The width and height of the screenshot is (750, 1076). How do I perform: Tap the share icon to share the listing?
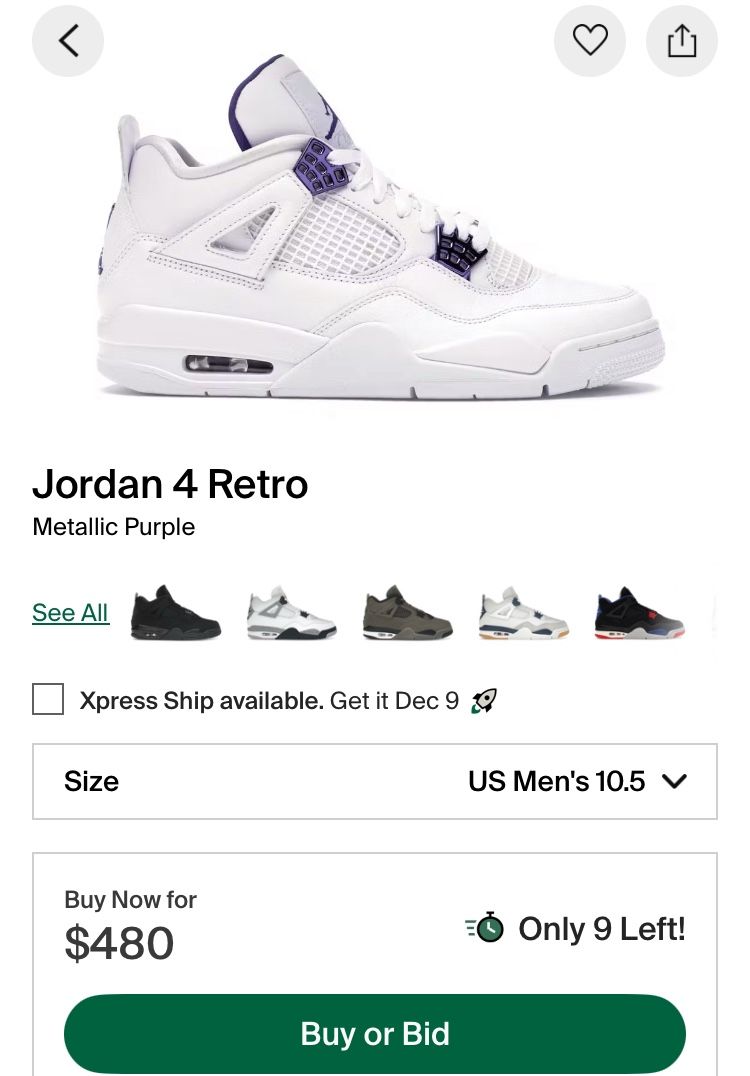(682, 40)
